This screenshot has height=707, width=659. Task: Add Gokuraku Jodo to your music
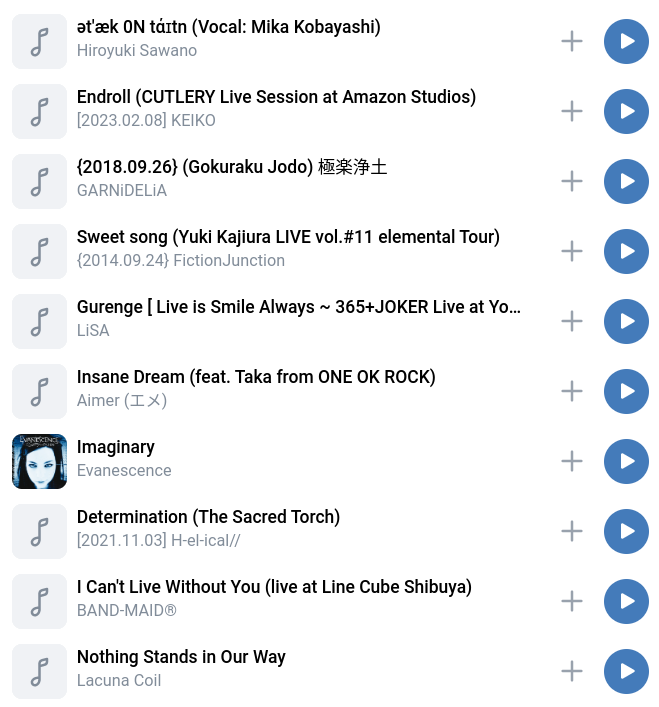pos(572,181)
